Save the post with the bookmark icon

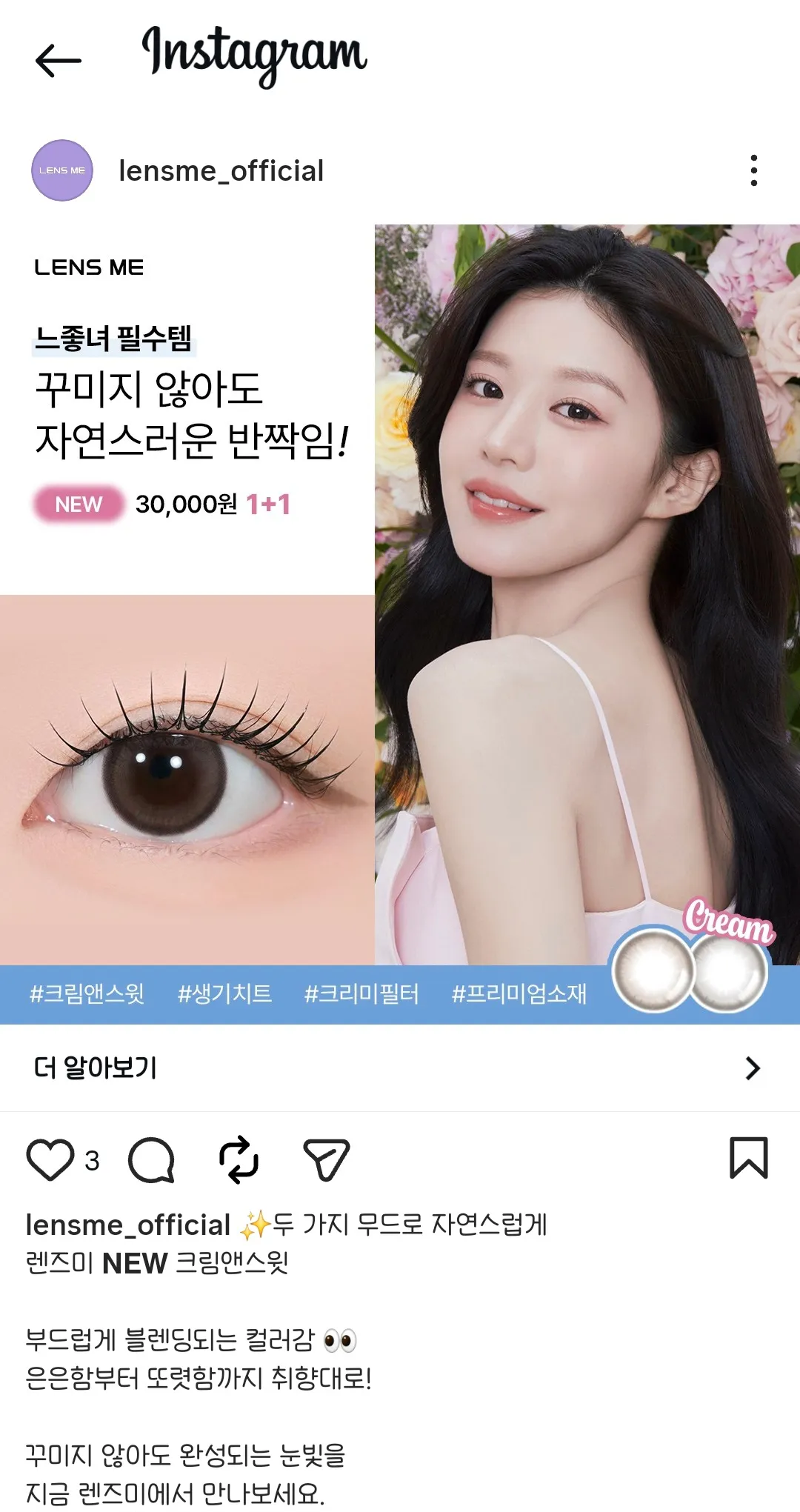[x=749, y=1157]
